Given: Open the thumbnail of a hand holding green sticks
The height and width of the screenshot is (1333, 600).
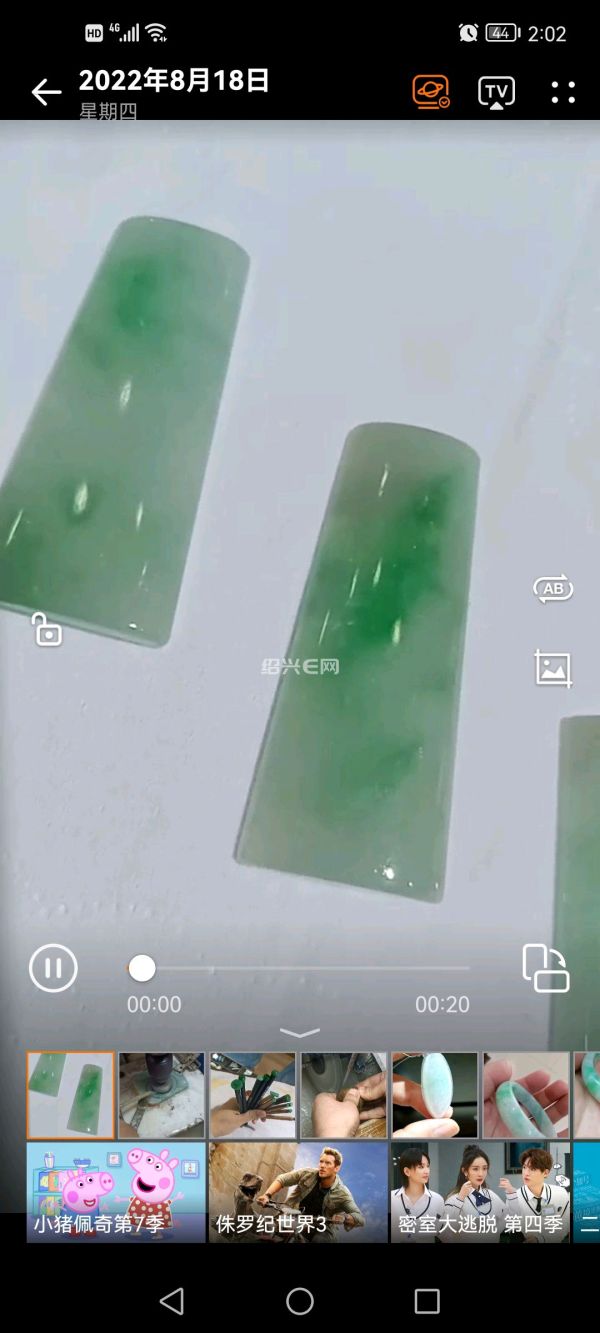Looking at the screenshot, I should [x=253, y=1095].
